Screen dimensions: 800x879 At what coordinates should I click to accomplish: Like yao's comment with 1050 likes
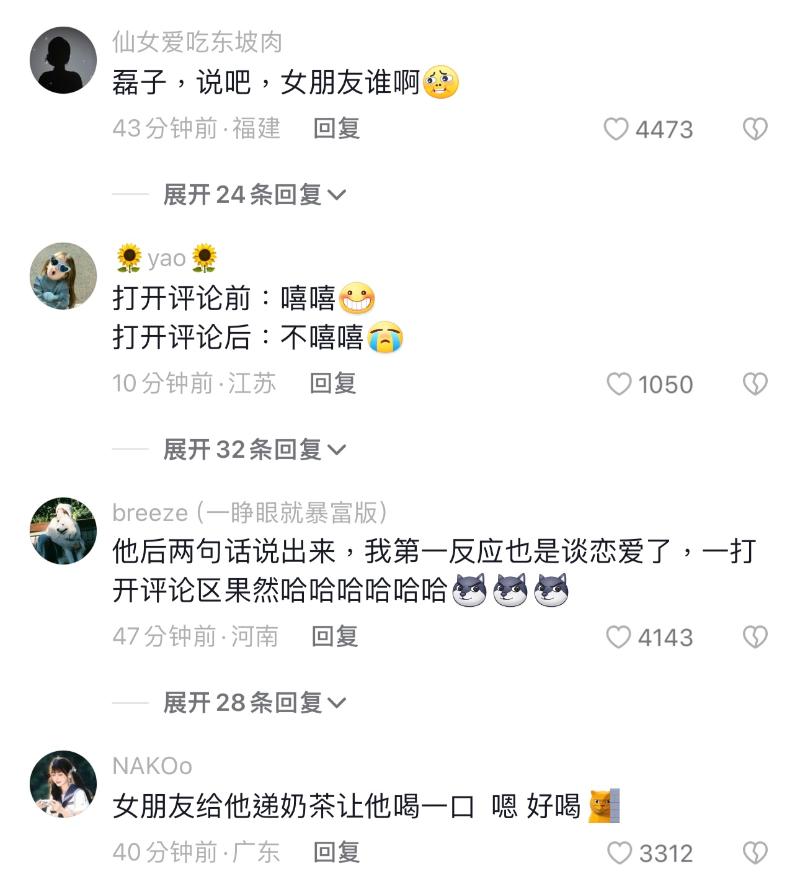tap(620, 384)
